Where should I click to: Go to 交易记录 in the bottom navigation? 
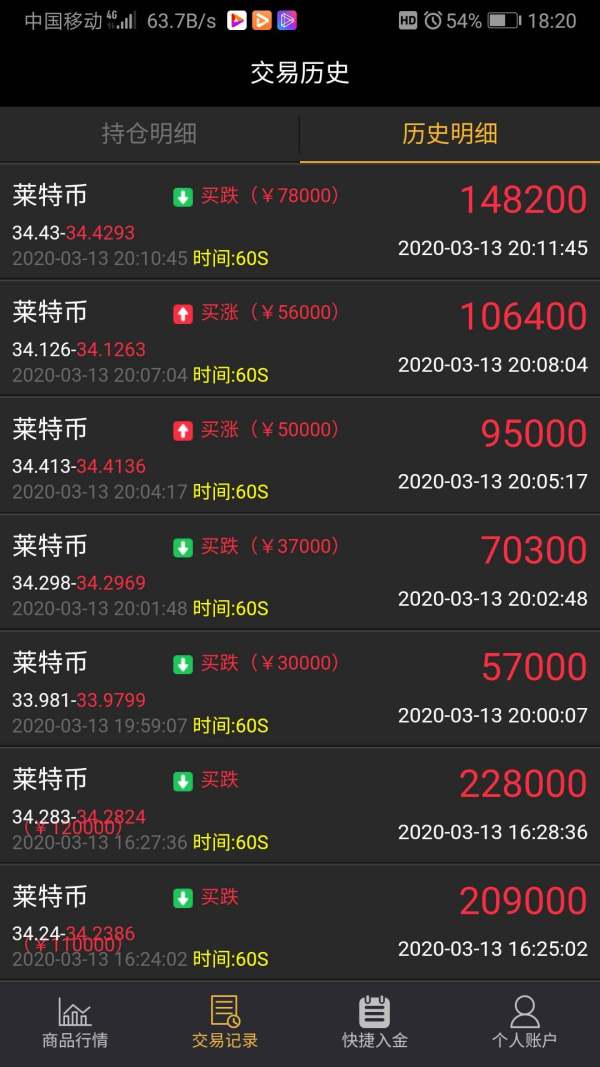pyautogui.click(x=225, y=1022)
